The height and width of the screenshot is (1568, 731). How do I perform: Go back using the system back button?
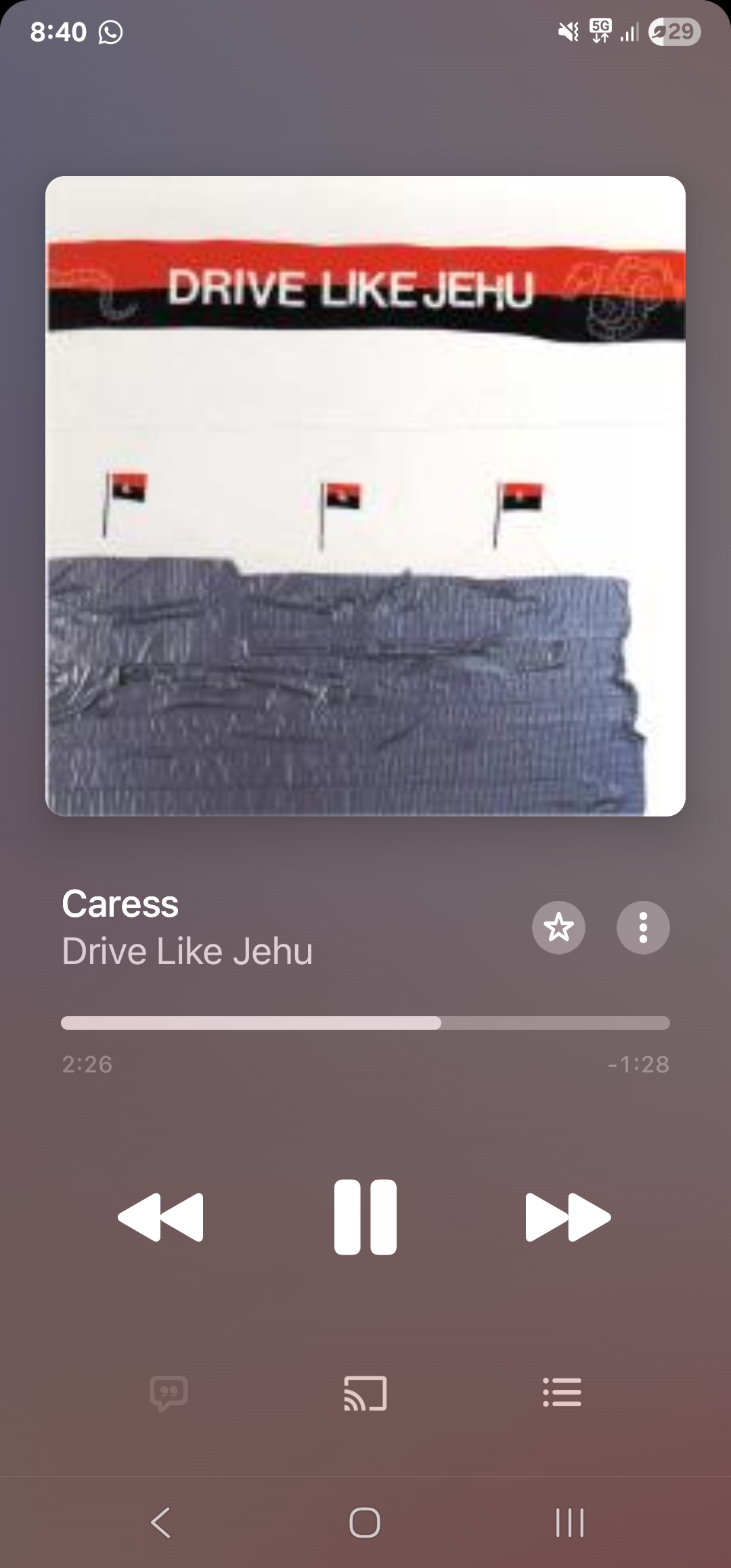(x=160, y=1523)
